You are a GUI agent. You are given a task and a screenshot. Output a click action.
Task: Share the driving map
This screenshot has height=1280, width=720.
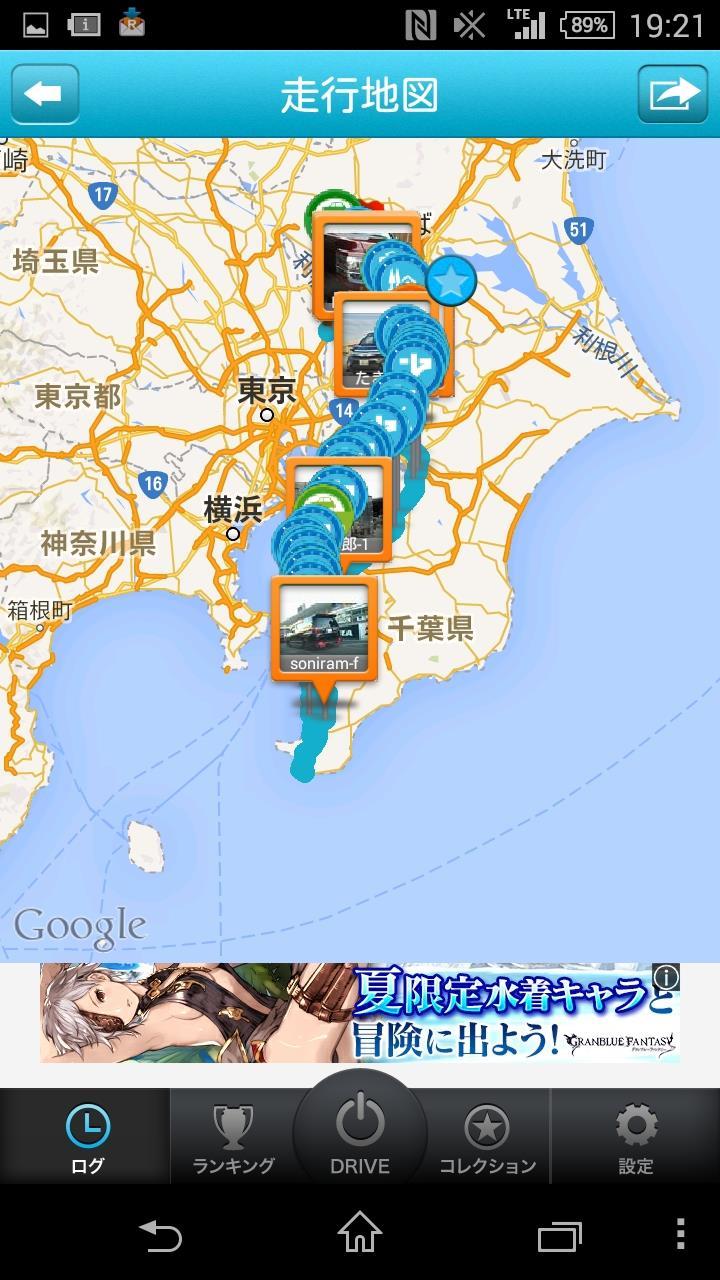tap(673, 94)
